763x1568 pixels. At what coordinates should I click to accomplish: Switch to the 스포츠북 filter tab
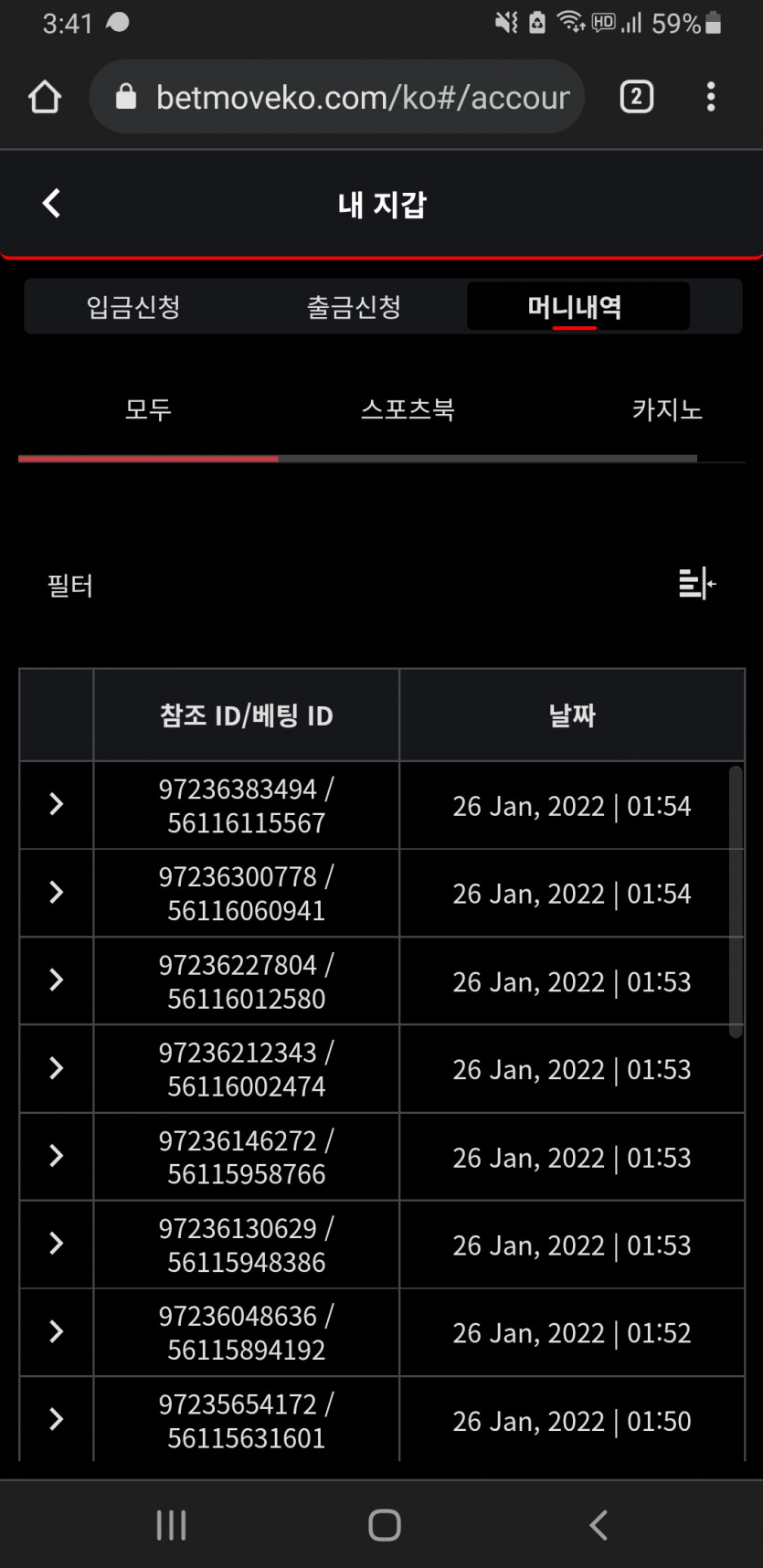(x=408, y=409)
